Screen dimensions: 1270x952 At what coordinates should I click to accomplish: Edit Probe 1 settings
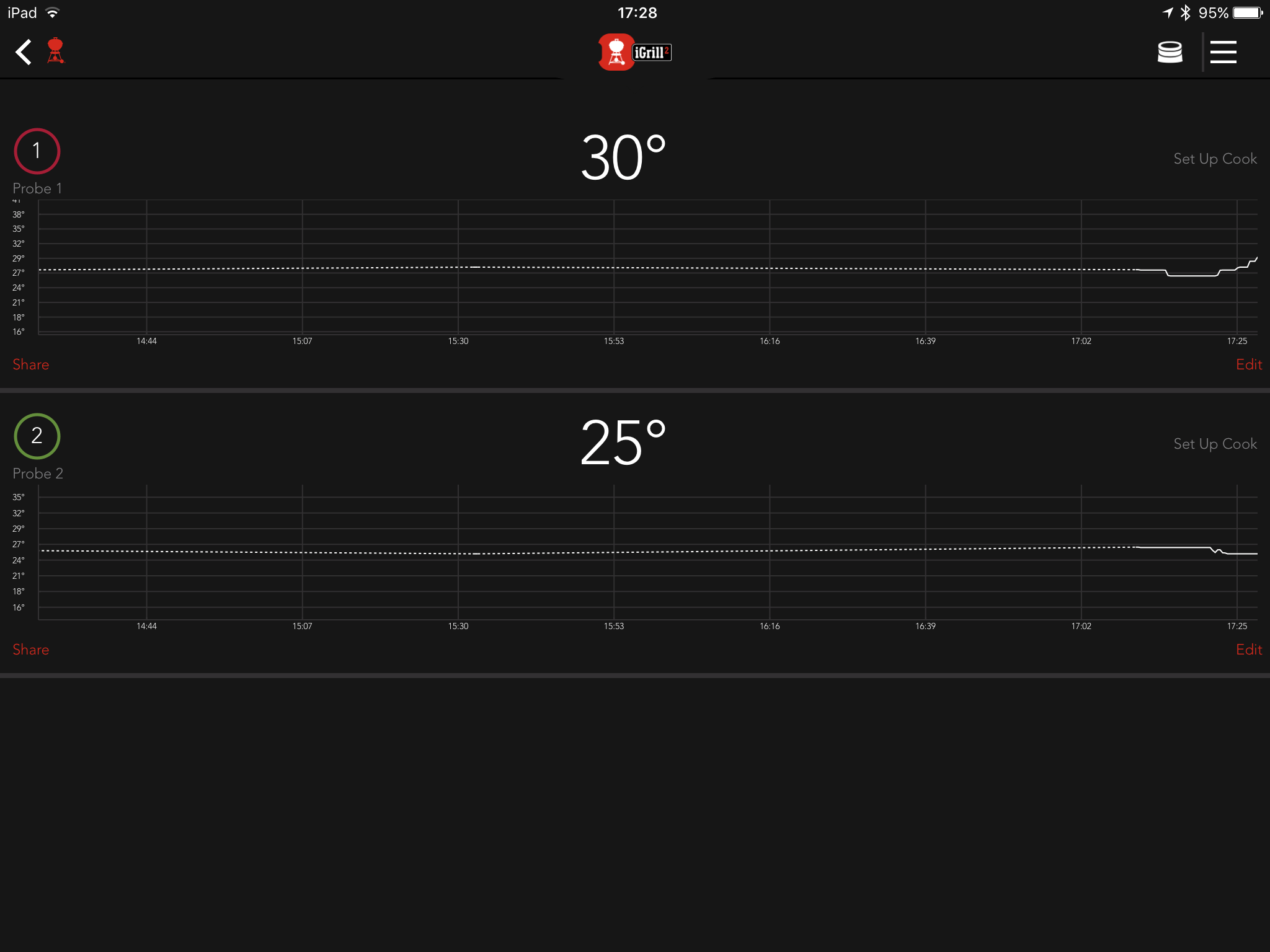coord(1248,364)
